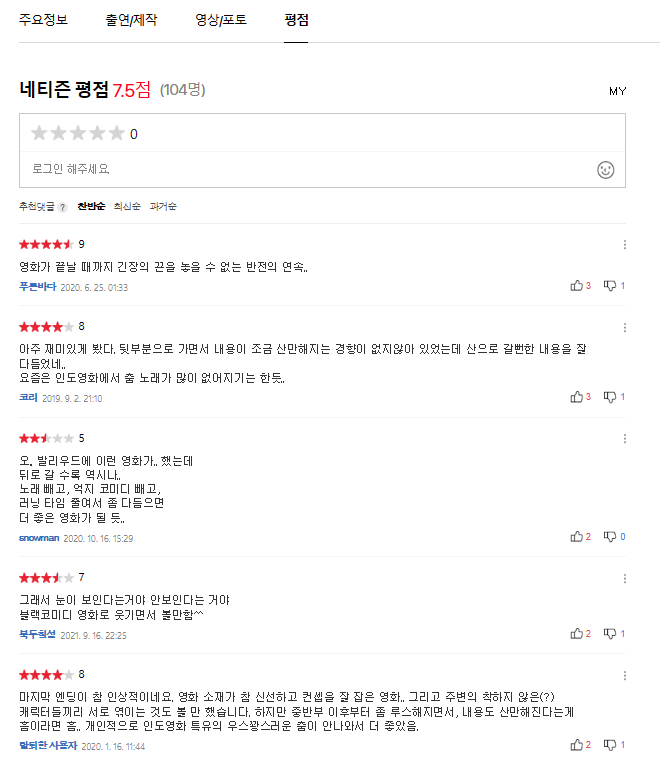Go to the 영상/포토 tab
This screenshot has height=757, width=660.
click(221, 20)
